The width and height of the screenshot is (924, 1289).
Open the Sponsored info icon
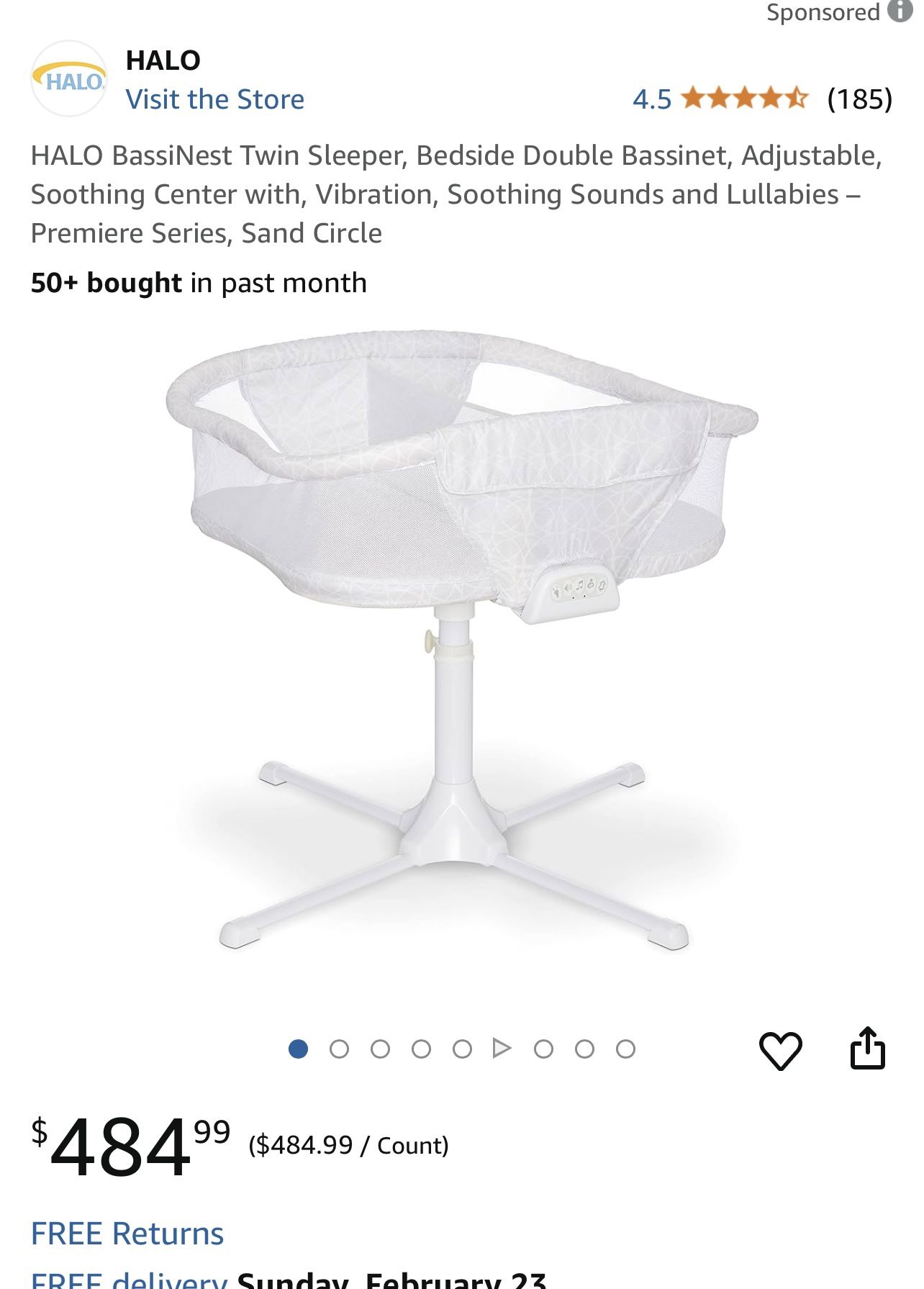900,11
